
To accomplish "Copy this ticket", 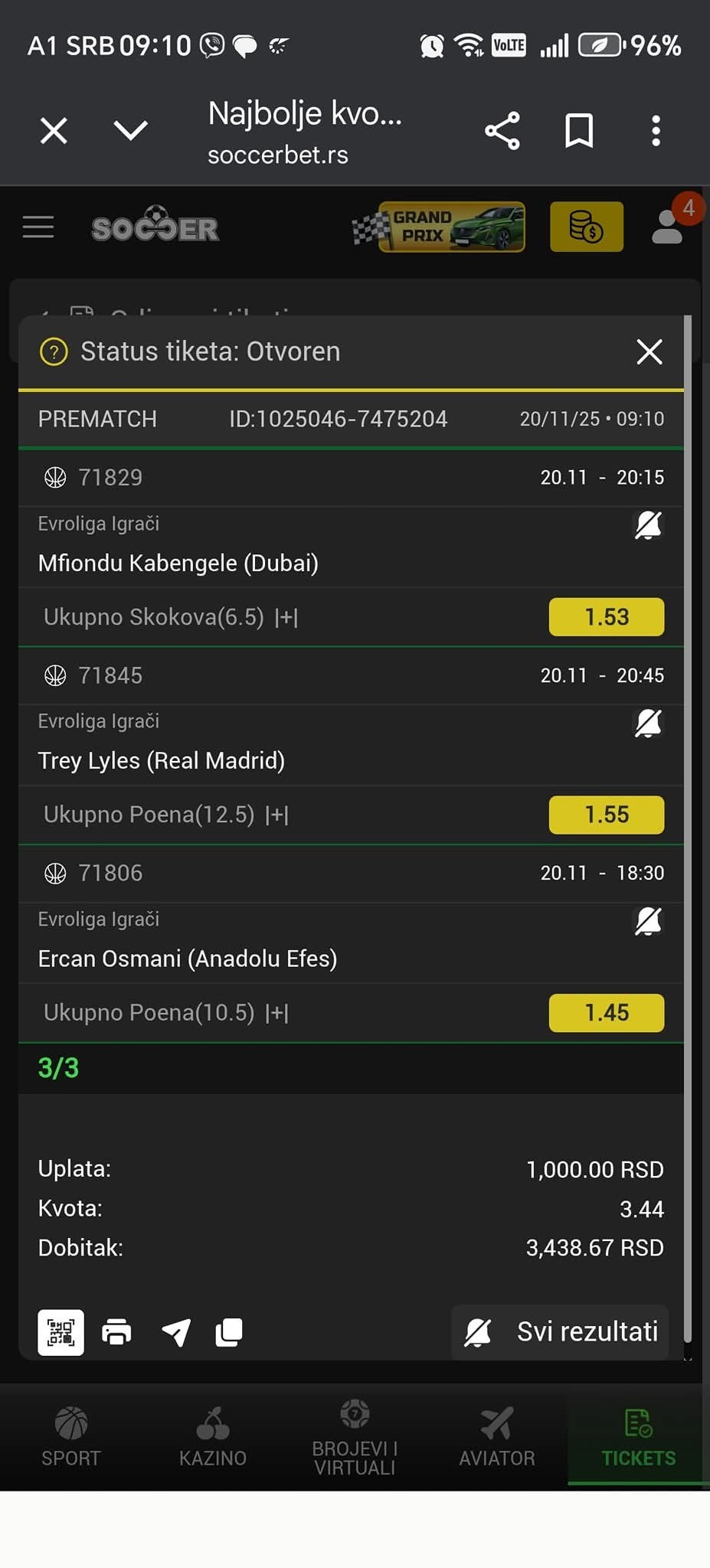I will pos(229,1332).
